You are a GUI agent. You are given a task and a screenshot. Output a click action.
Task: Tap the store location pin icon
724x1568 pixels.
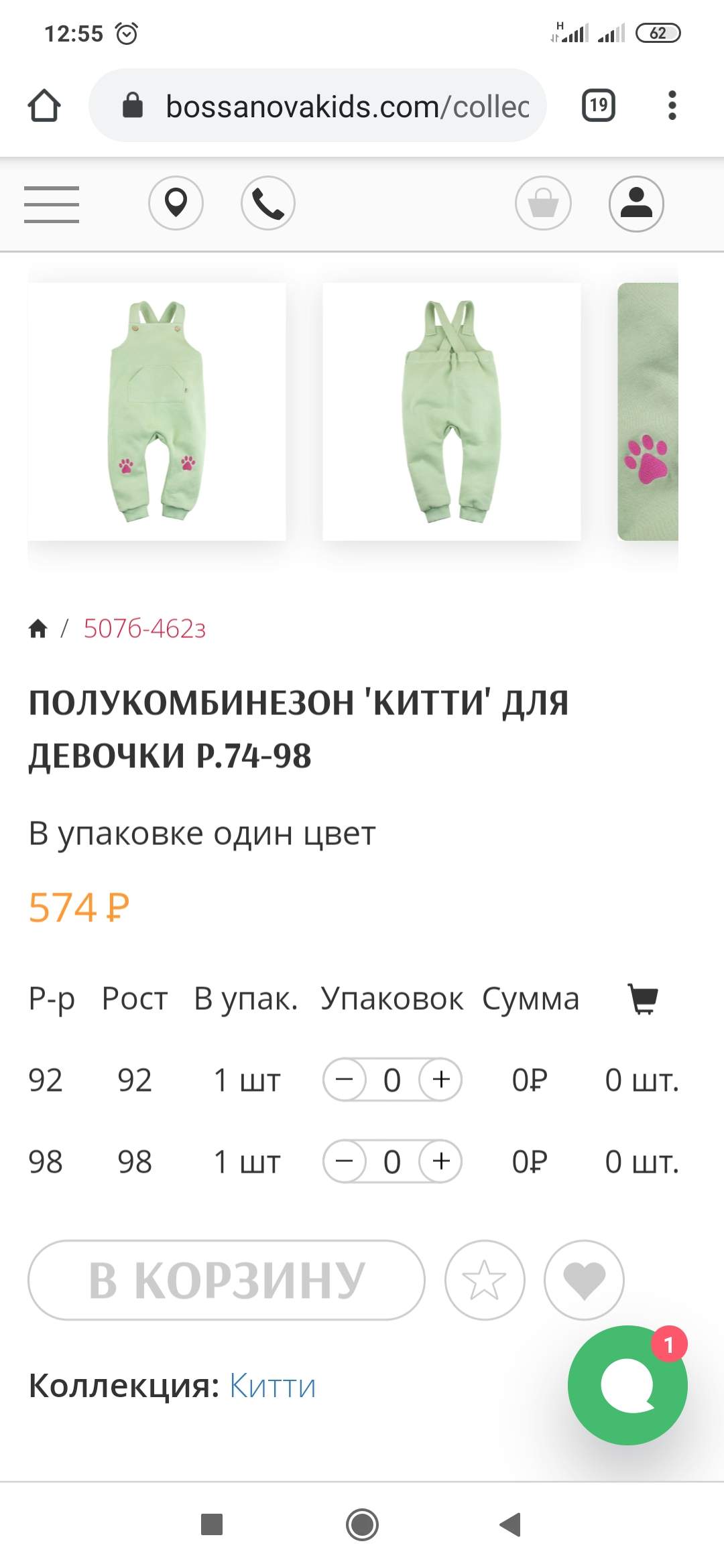click(x=176, y=203)
